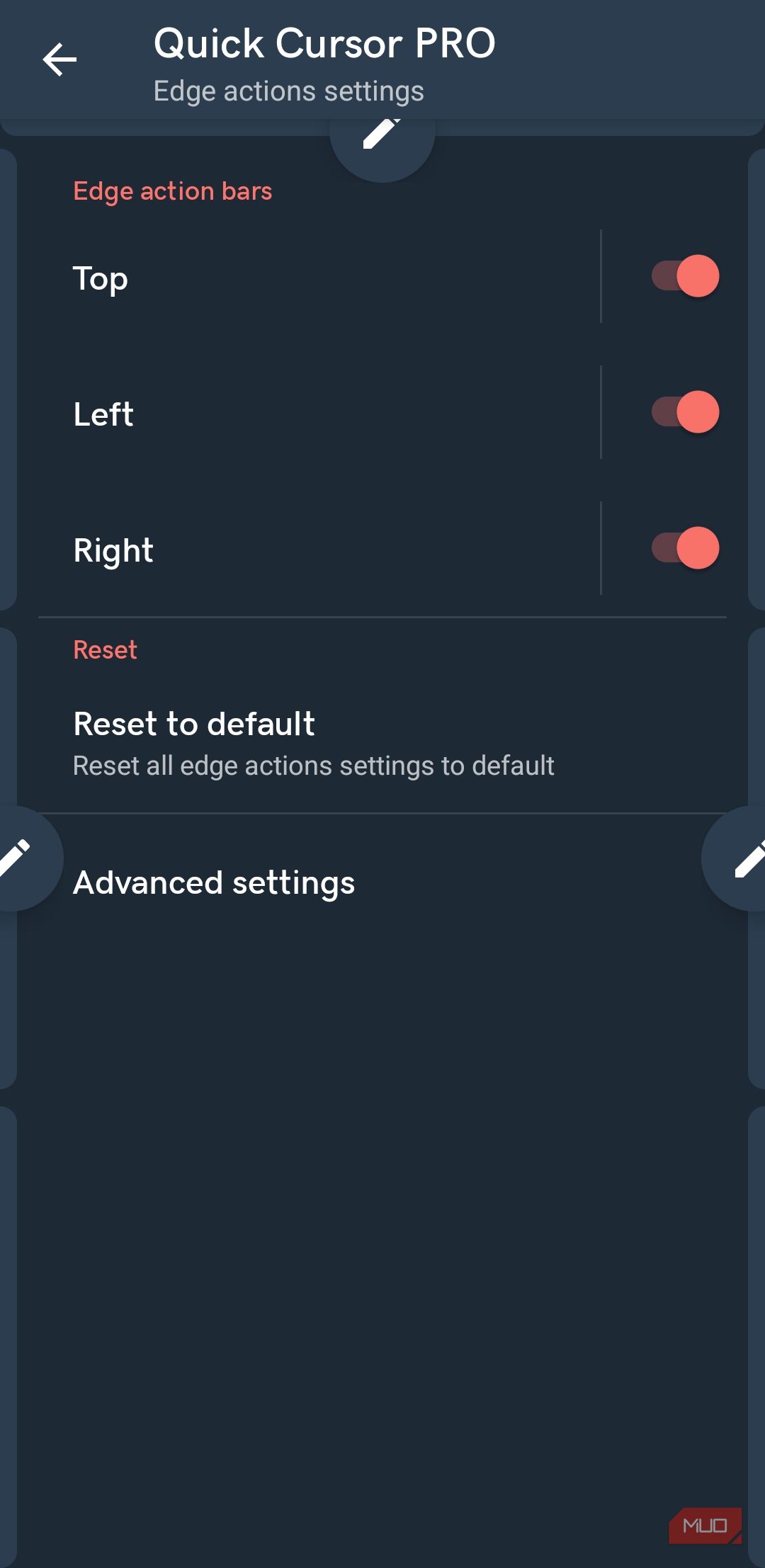Toggle the Right edge action bar switch
The height and width of the screenshot is (1568, 765).
[686, 548]
